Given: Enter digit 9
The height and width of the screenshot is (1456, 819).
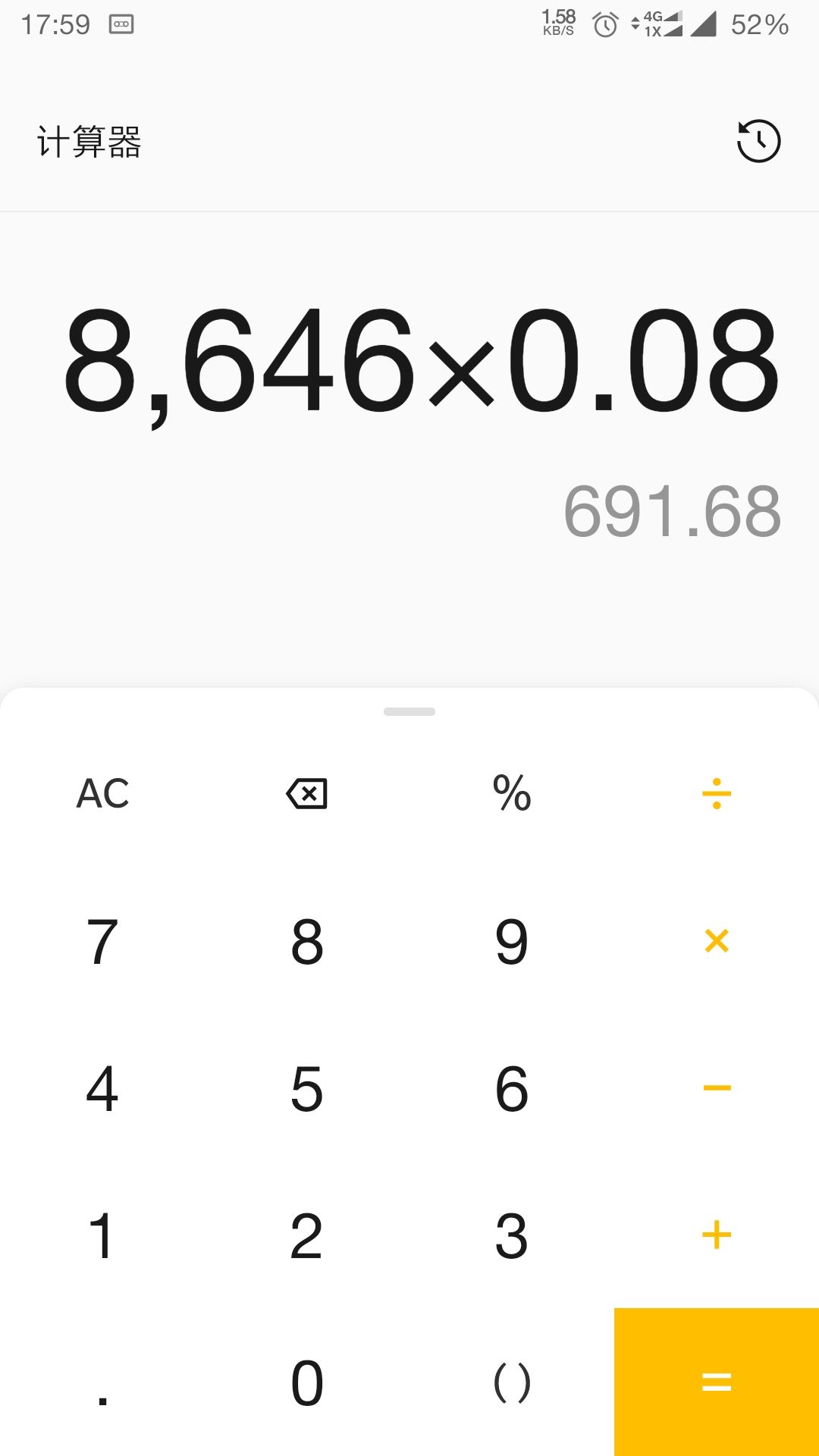Looking at the screenshot, I should [x=512, y=941].
